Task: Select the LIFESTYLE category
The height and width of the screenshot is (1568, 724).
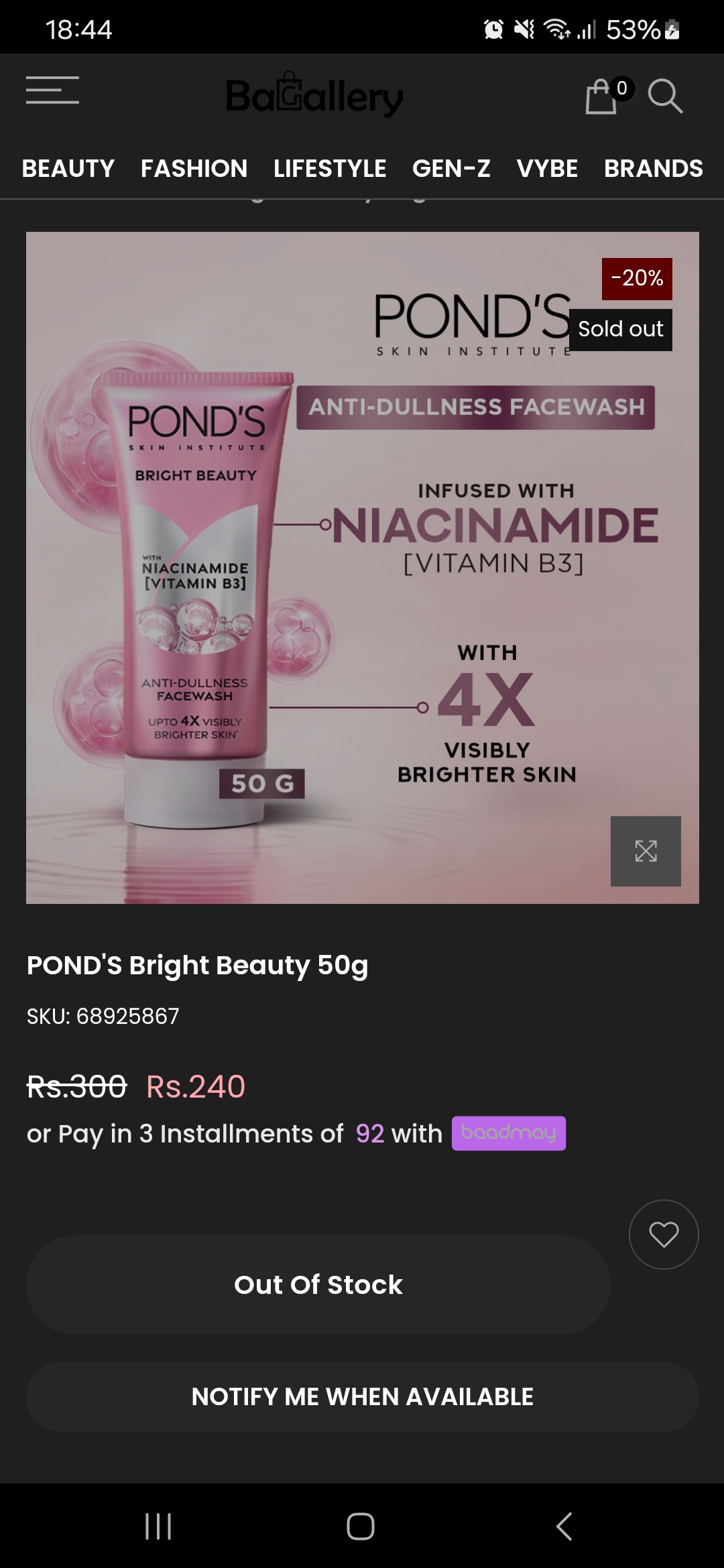Action: [330, 168]
